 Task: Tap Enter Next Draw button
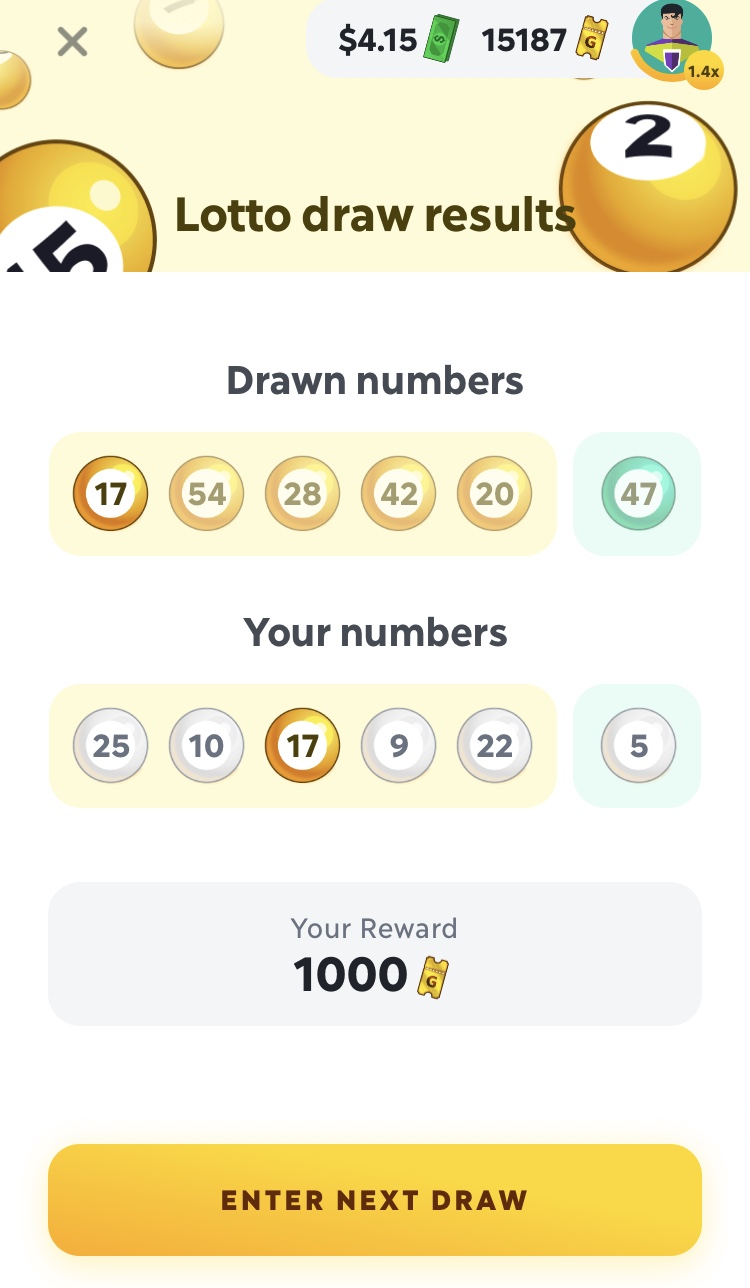pyautogui.click(x=375, y=1200)
